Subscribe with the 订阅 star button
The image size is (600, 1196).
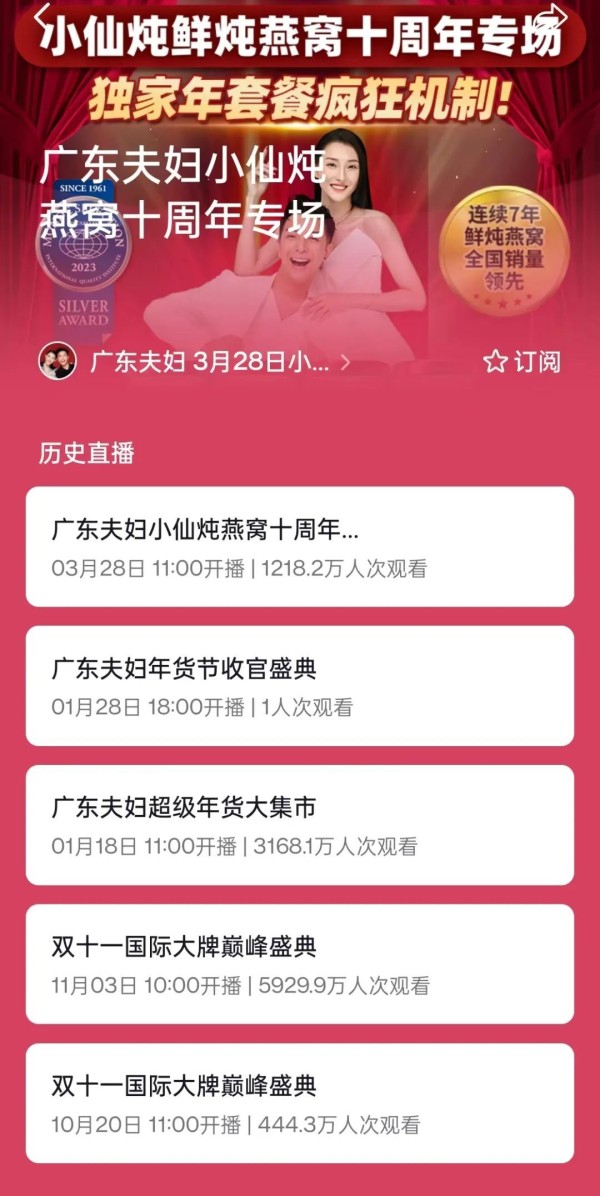coord(522,362)
